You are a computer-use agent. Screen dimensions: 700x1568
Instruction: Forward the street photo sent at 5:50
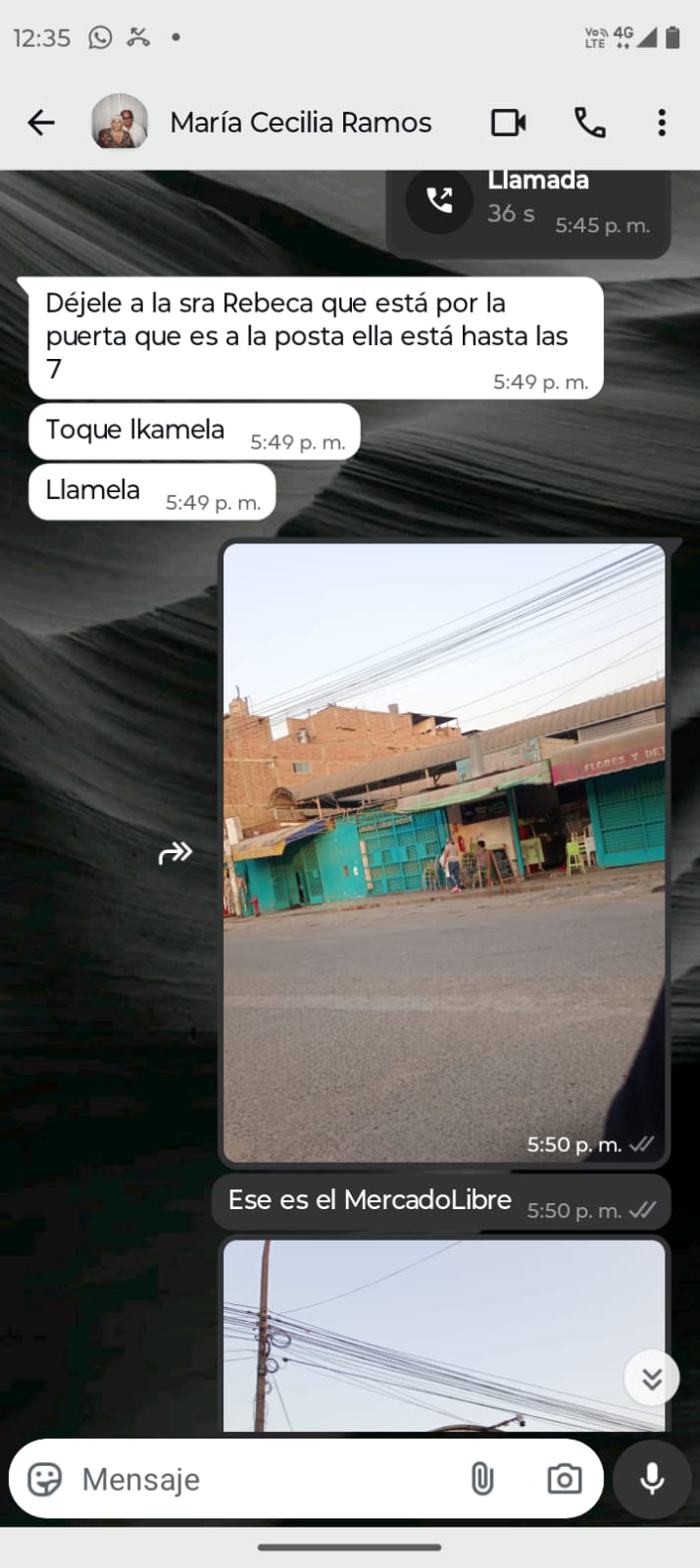coord(175,853)
